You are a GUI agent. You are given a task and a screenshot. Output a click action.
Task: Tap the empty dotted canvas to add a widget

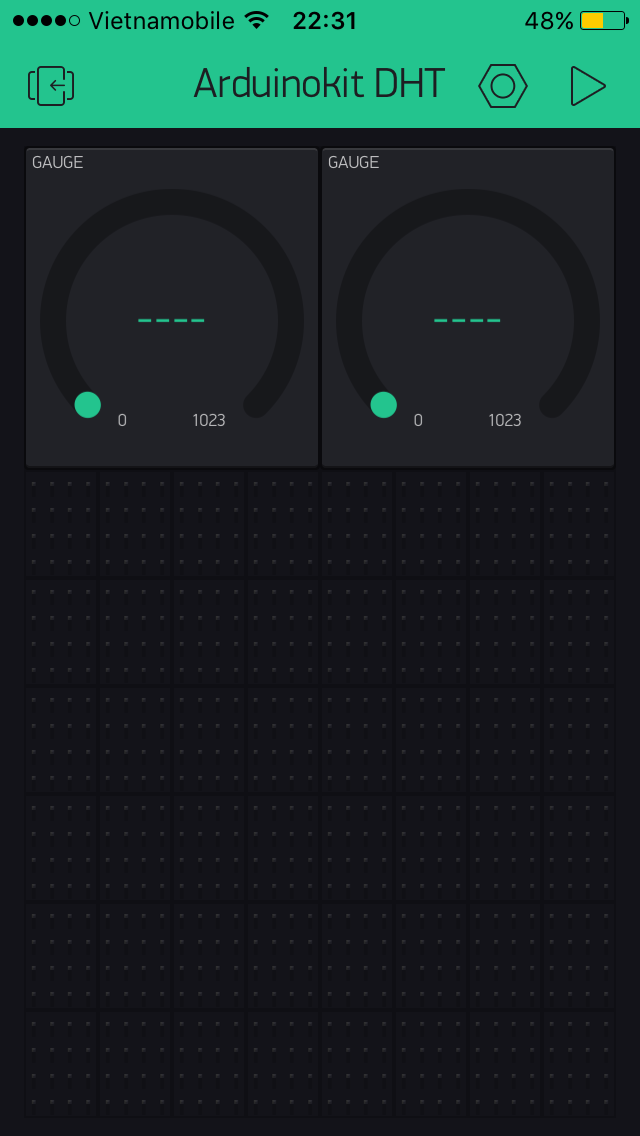tap(320, 790)
